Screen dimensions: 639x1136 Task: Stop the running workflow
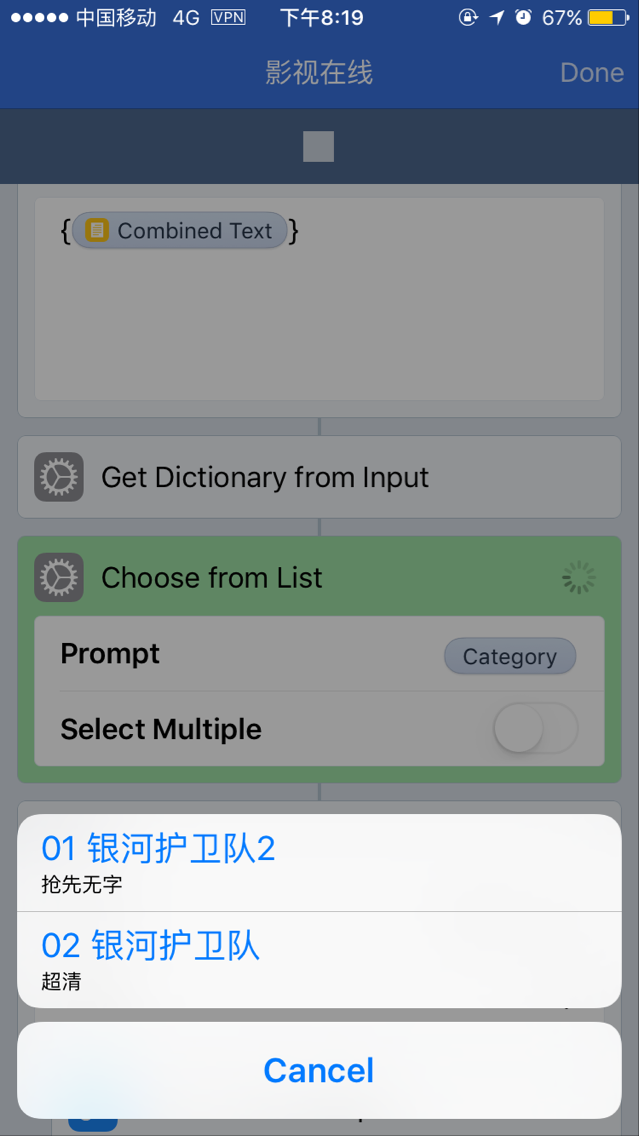pyautogui.click(x=319, y=146)
